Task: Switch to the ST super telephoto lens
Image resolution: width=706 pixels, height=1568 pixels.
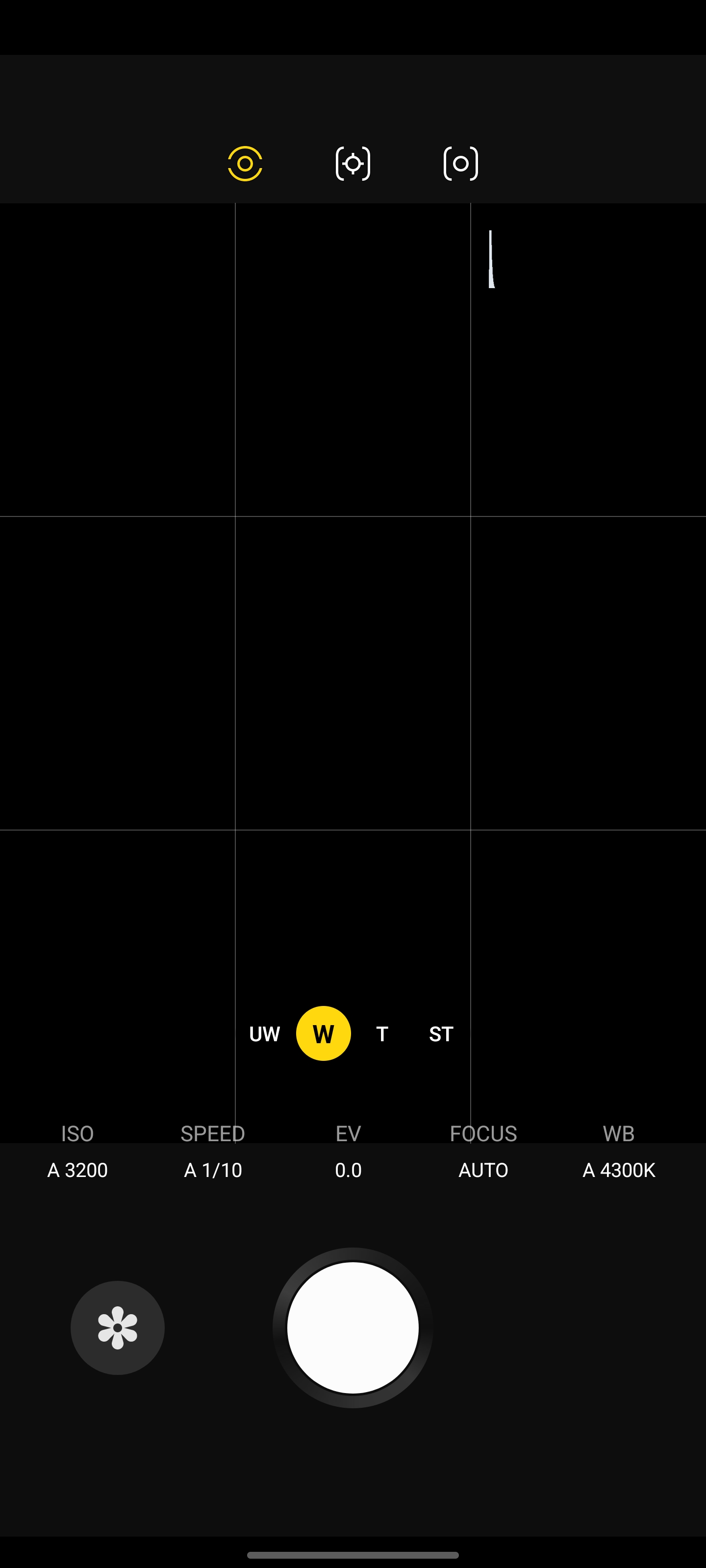Action: coord(441,1033)
